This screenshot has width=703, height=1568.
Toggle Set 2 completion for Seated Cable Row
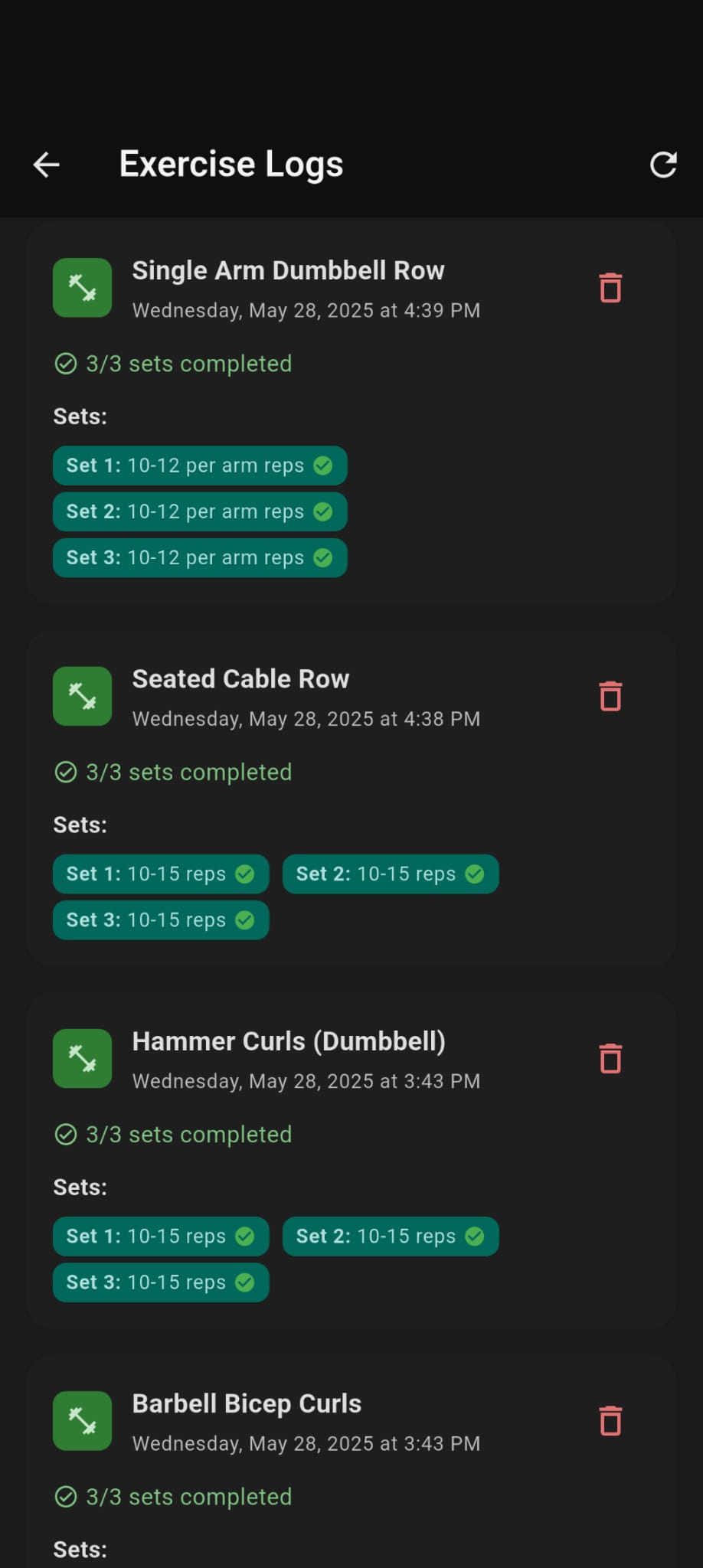coord(390,874)
